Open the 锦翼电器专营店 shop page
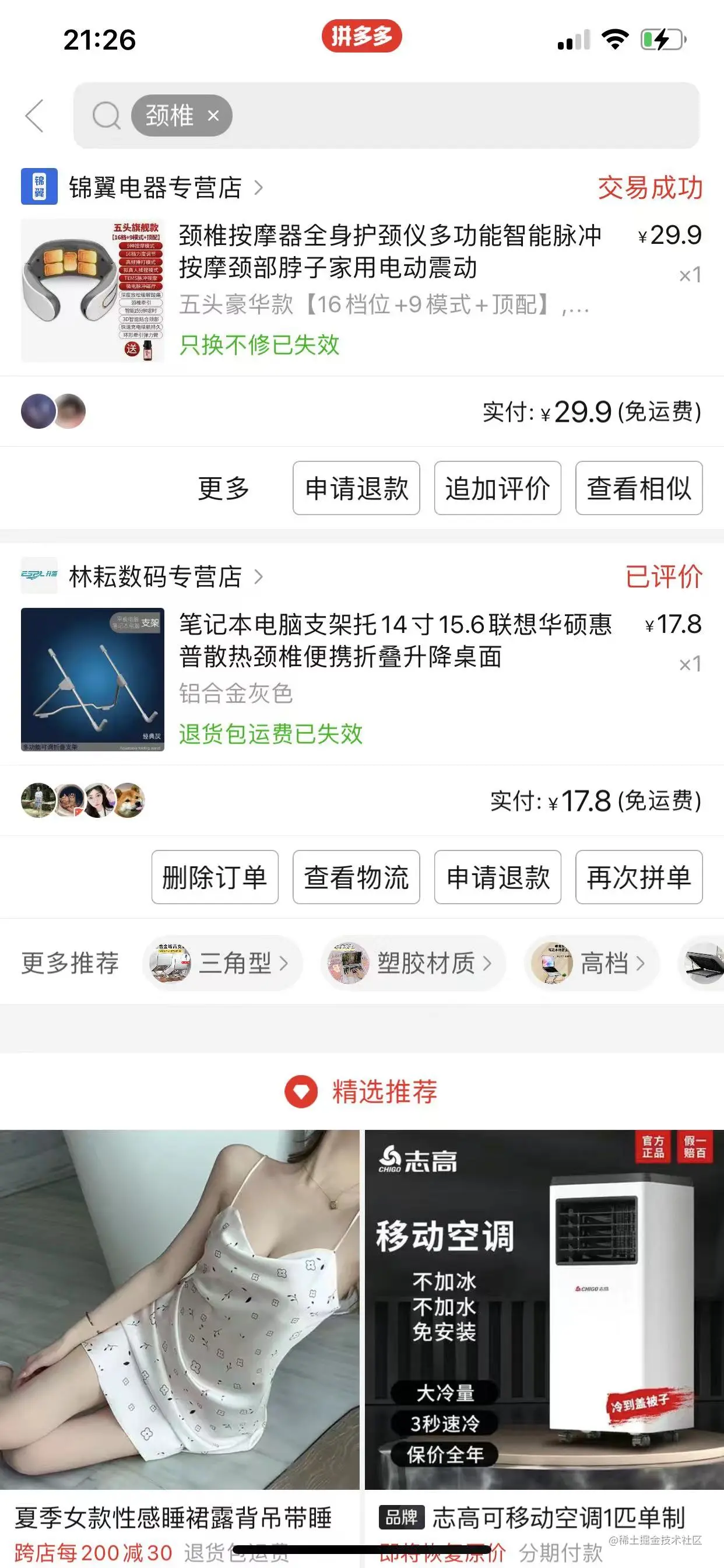The height and width of the screenshot is (1568, 724). 154,187
